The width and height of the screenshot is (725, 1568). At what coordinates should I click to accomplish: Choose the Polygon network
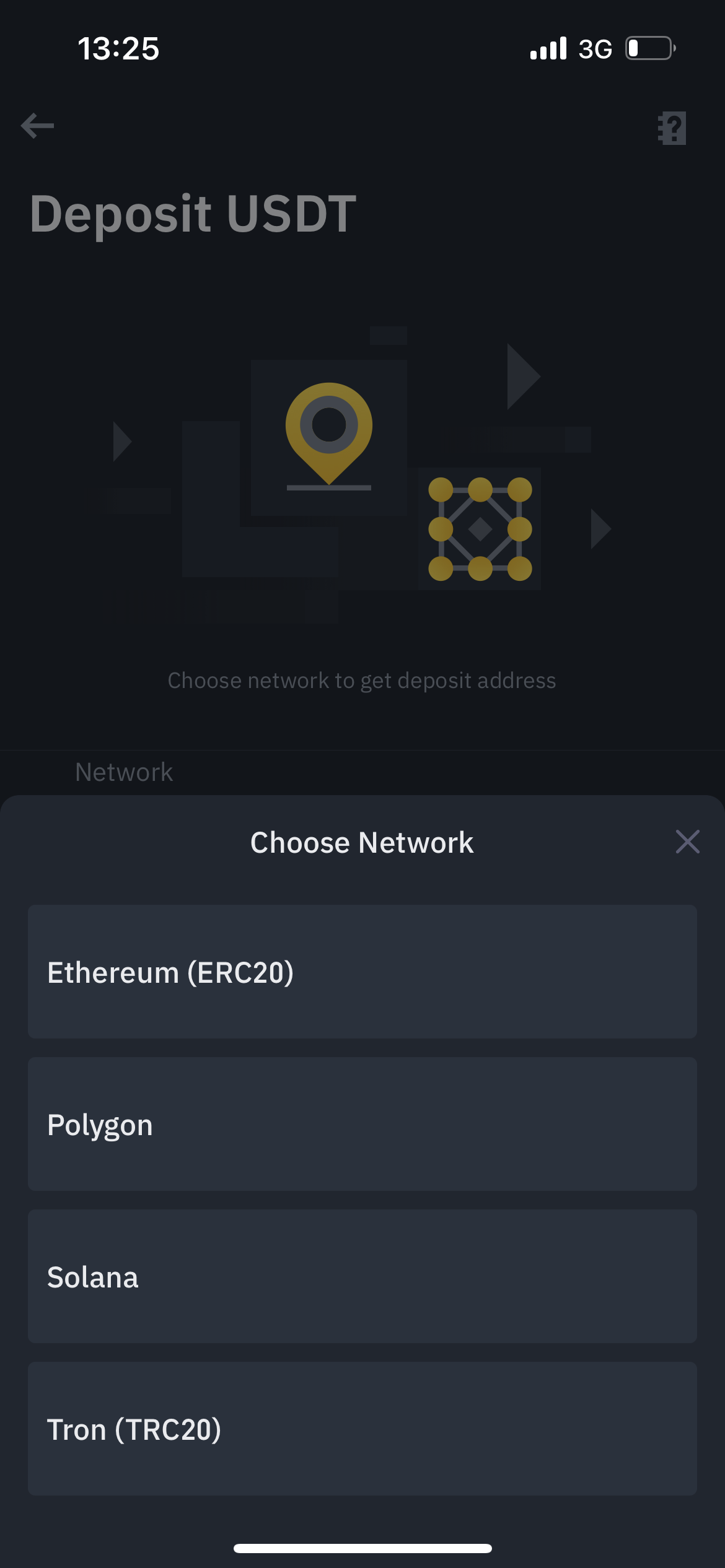(x=362, y=1124)
